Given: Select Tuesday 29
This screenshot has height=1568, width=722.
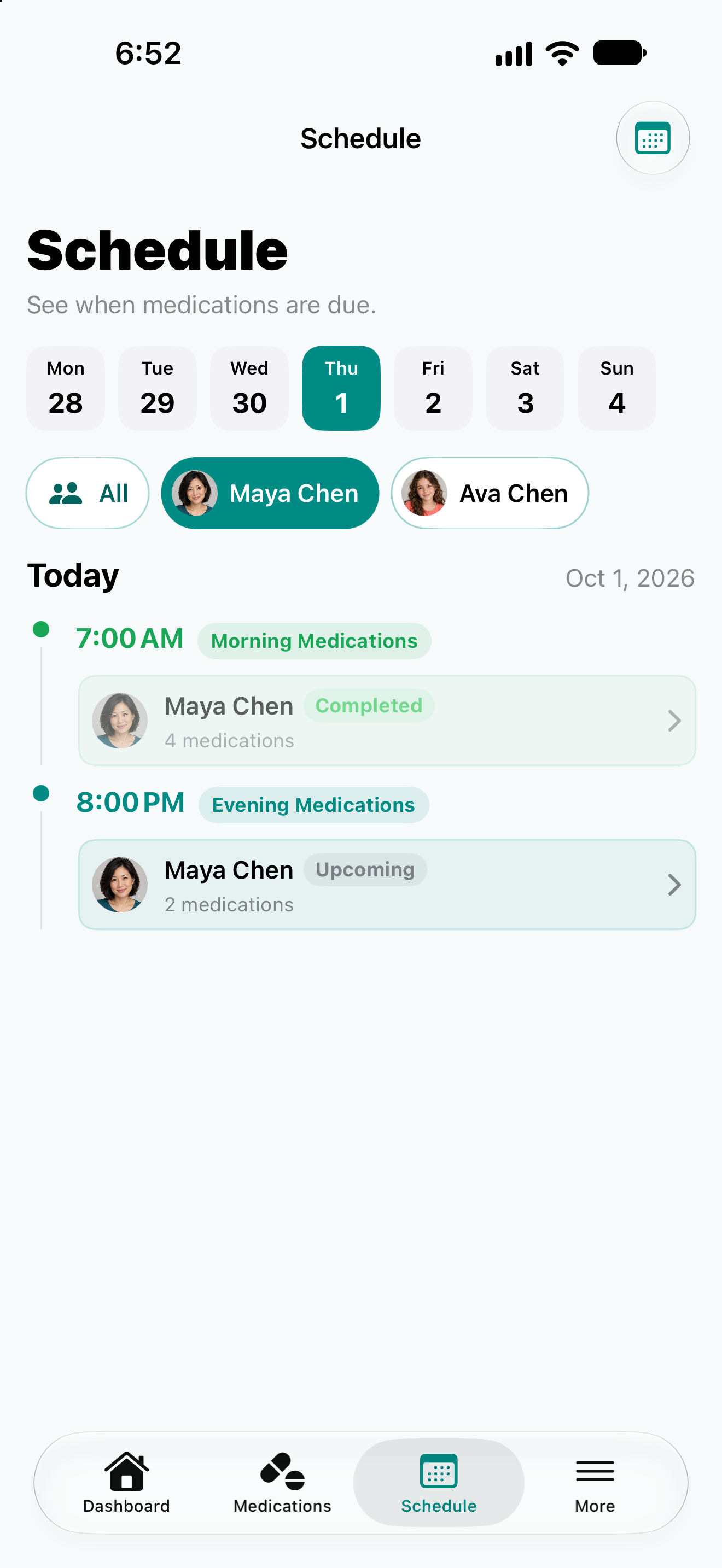Looking at the screenshot, I should [158, 388].
